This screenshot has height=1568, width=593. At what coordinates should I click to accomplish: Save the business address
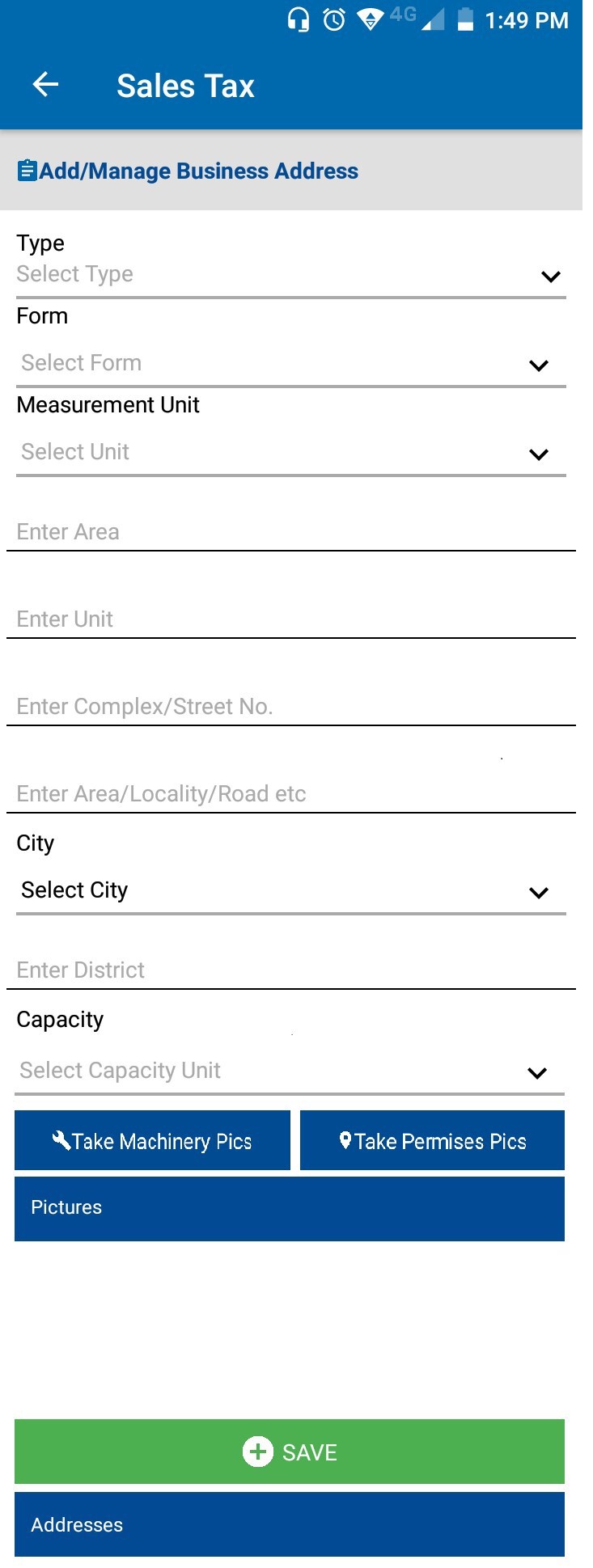290,1452
